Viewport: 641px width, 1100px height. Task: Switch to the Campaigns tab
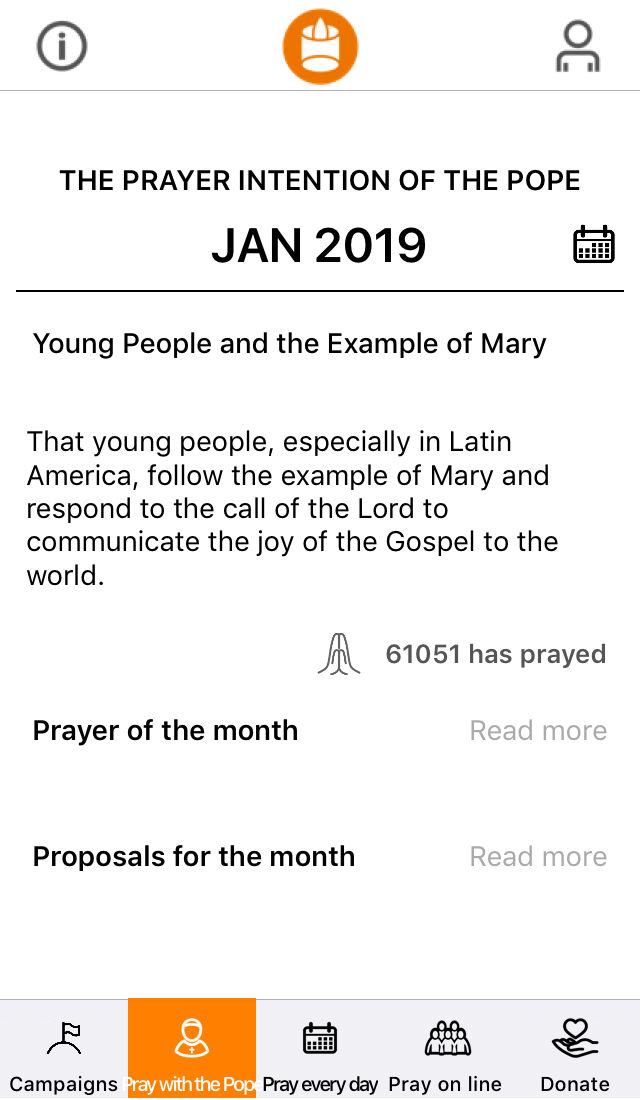64,1050
